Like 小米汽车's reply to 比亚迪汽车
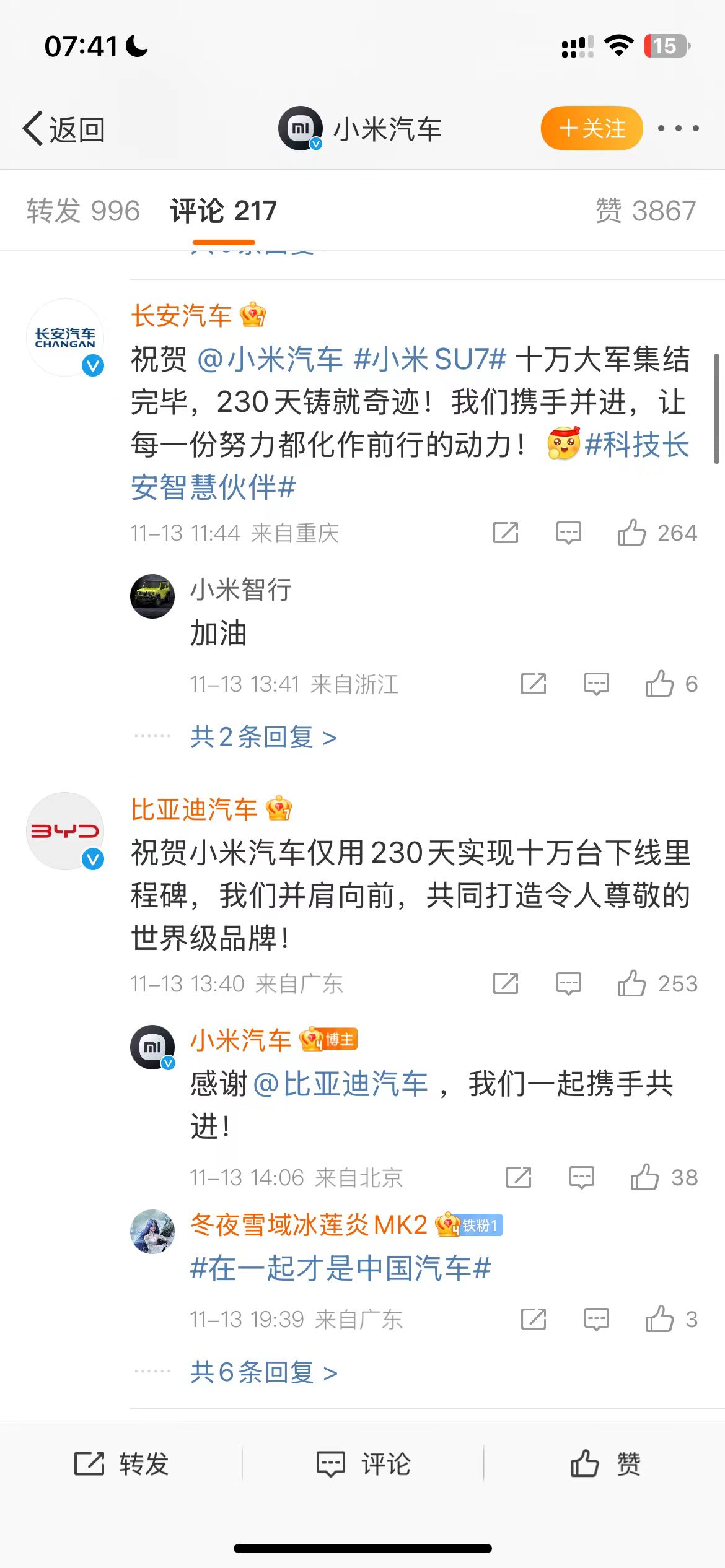Screen dimensions: 725x1568 644,1177
